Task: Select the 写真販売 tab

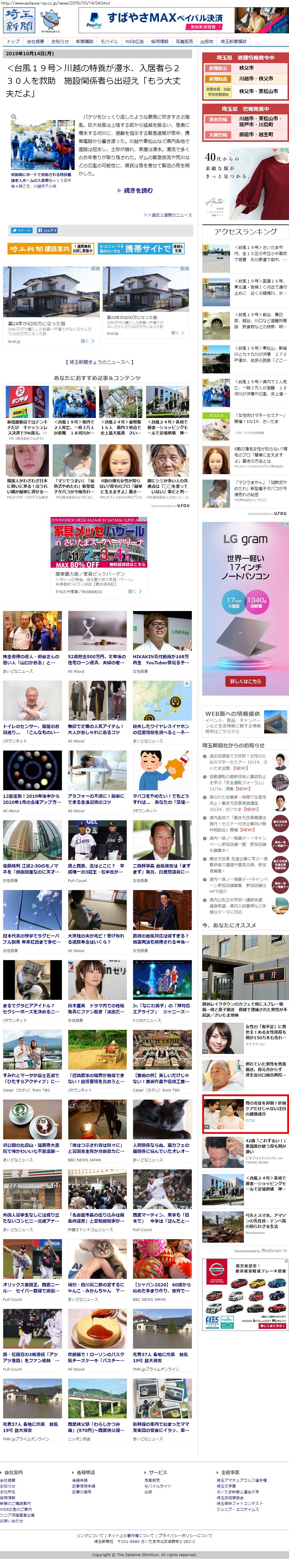Action: click(x=184, y=41)
